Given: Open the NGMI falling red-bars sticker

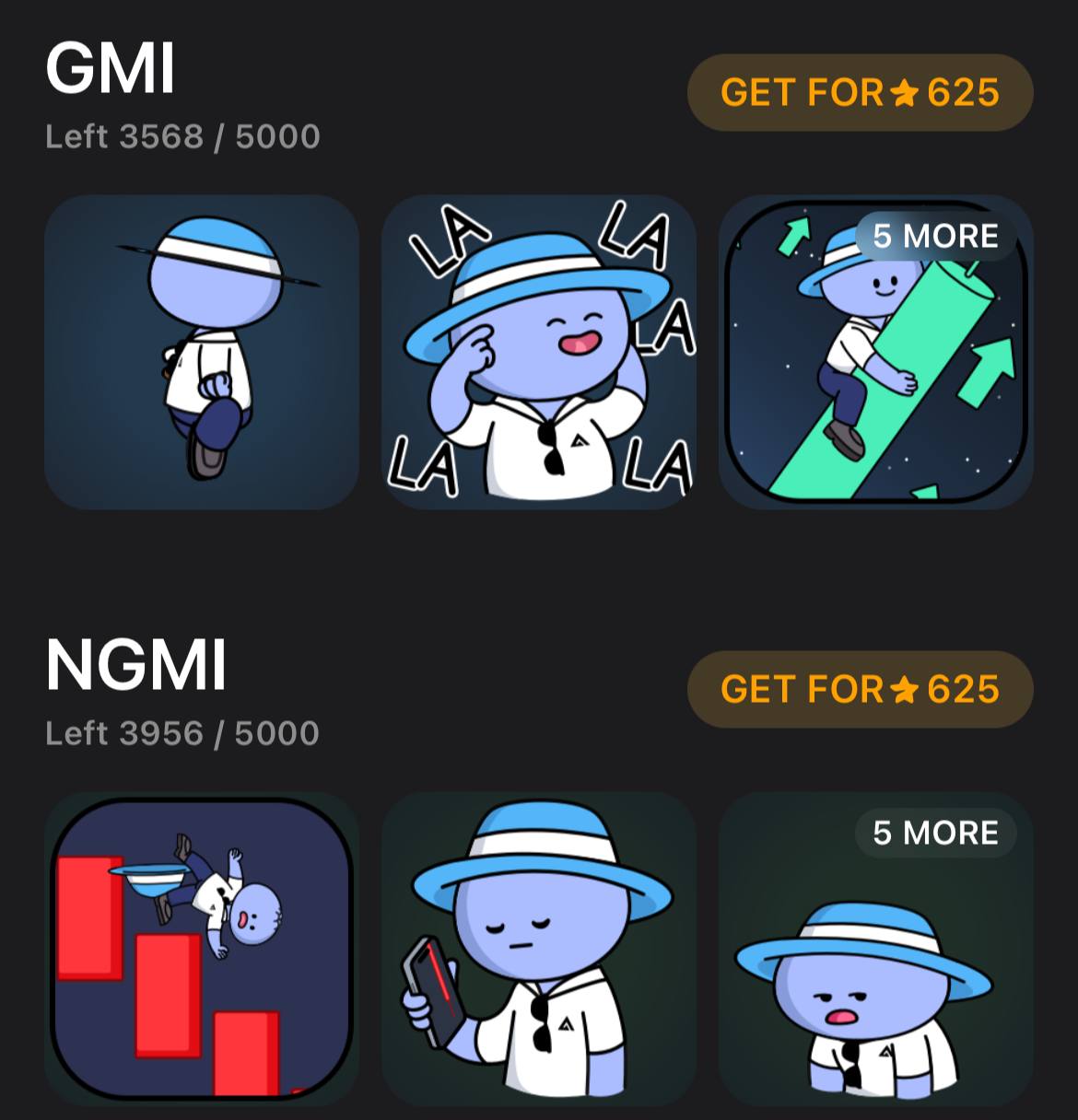Looking at the screenshot, I should click(202, 949).
